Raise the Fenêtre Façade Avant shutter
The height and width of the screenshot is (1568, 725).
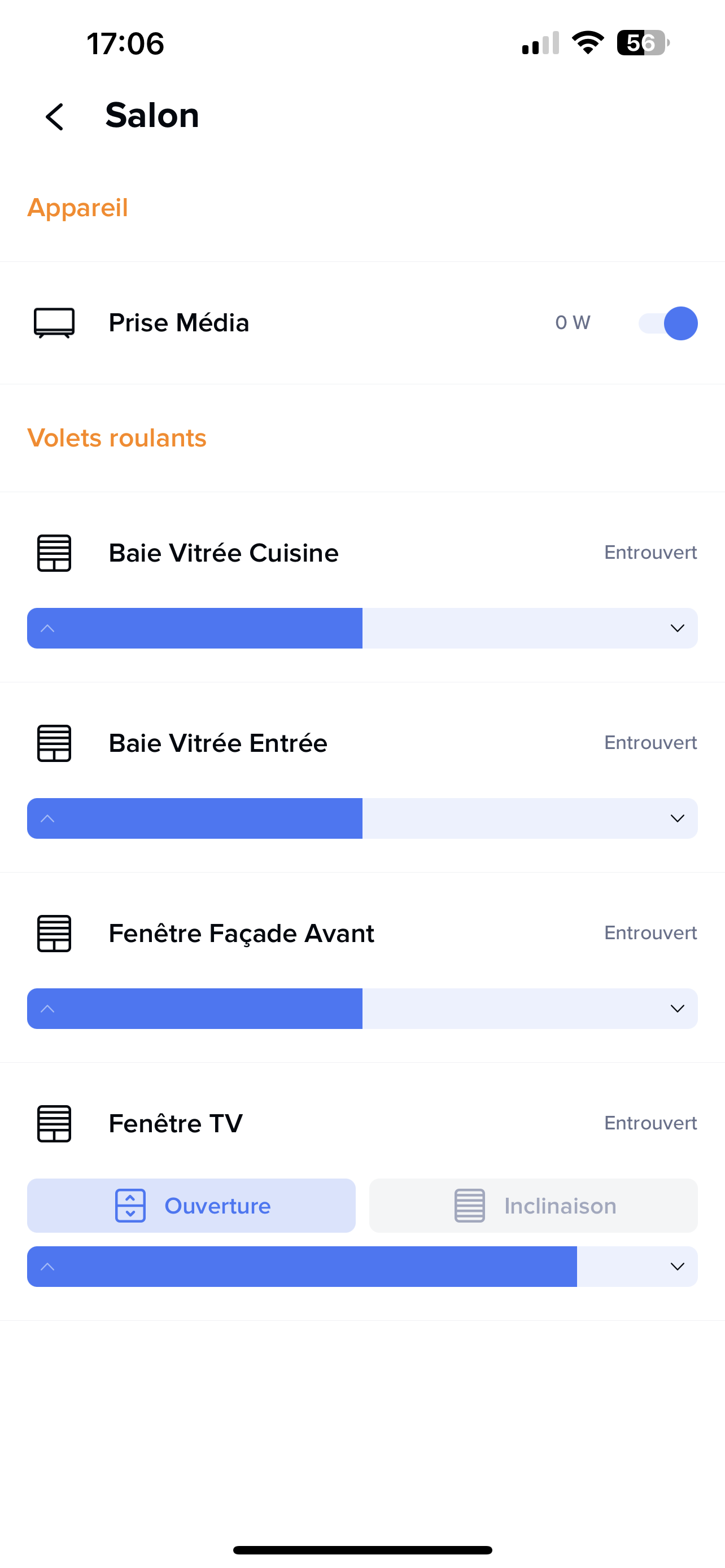pos(47,1009)
